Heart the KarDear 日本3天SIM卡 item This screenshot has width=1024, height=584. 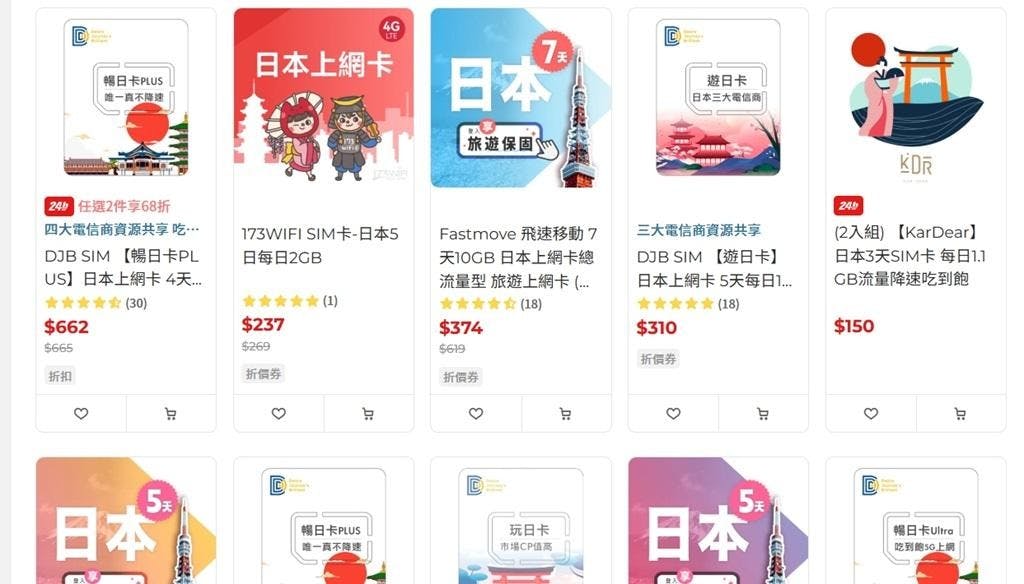click(871, 413)
